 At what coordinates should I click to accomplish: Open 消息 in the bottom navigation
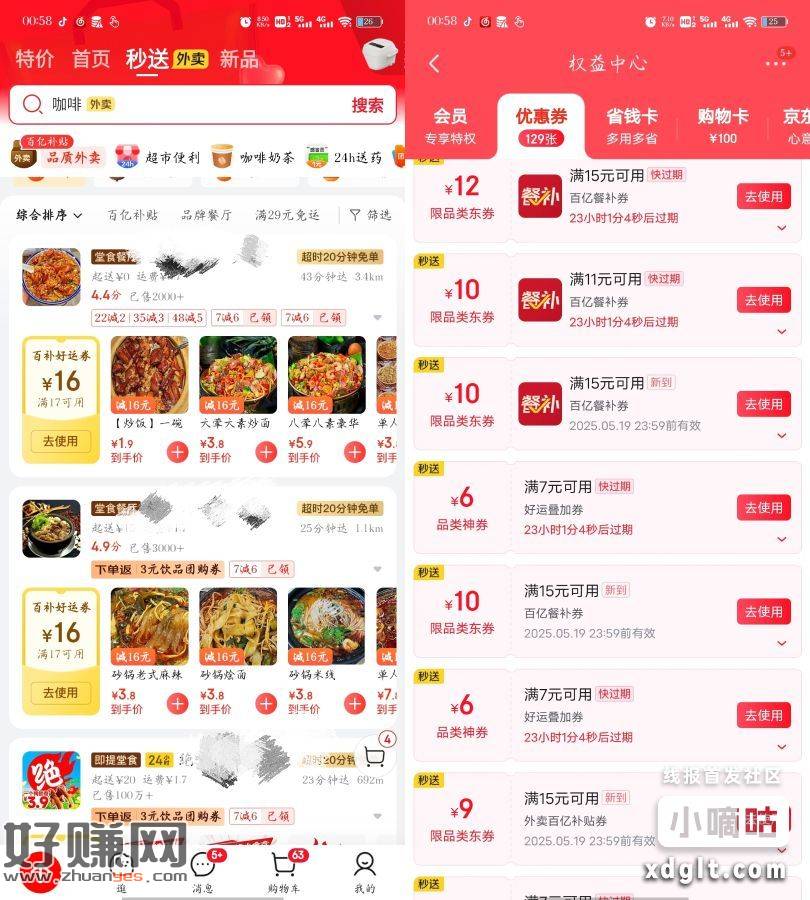tap(204, 870)
